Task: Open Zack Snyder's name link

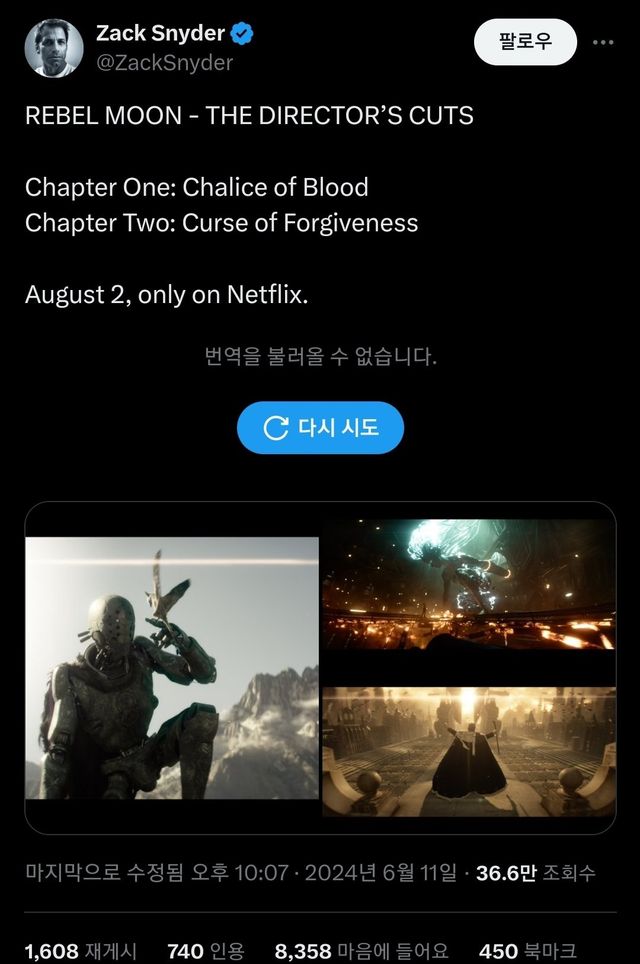Action: [160, 33]
